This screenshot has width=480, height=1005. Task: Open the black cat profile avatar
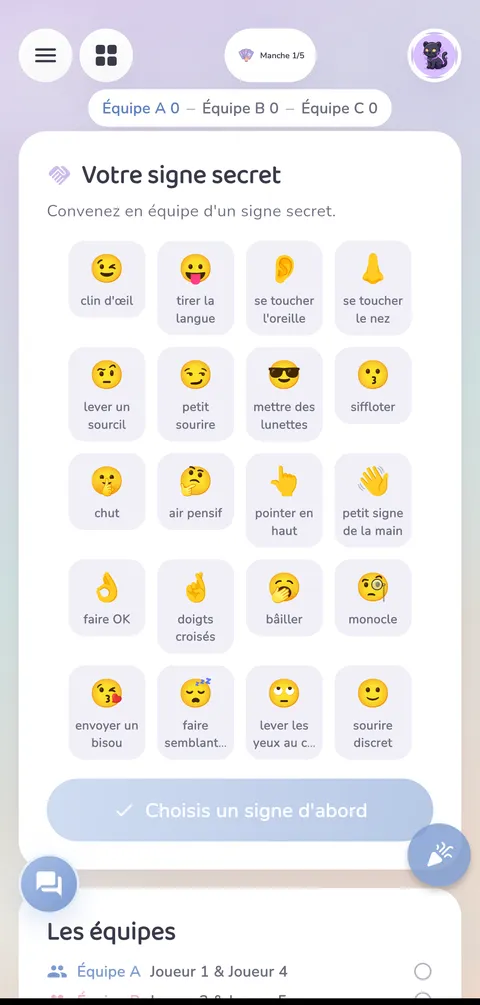tap(434, 55)
